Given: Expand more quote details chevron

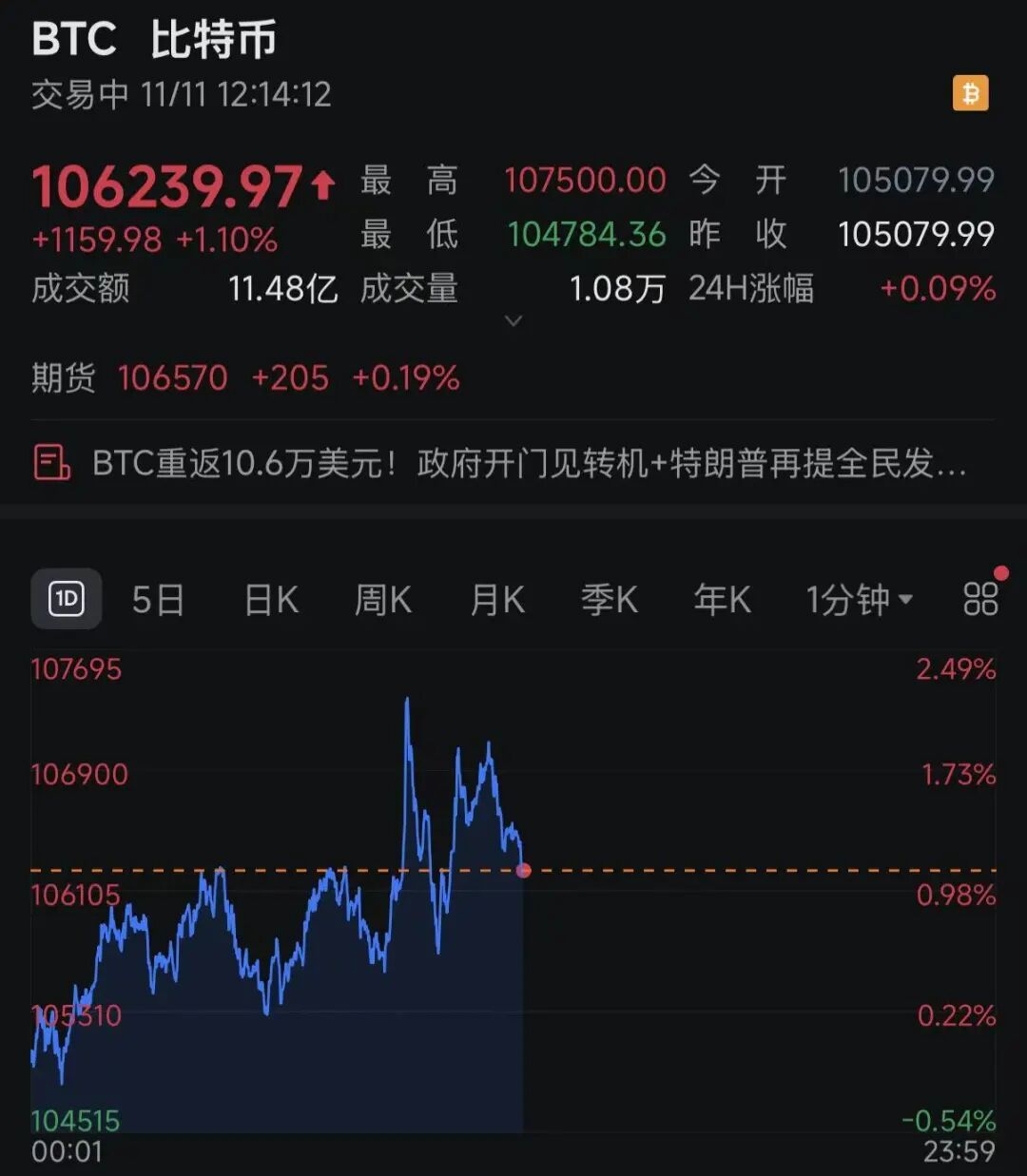Looking at the screenshot, I should coord(513,321).
